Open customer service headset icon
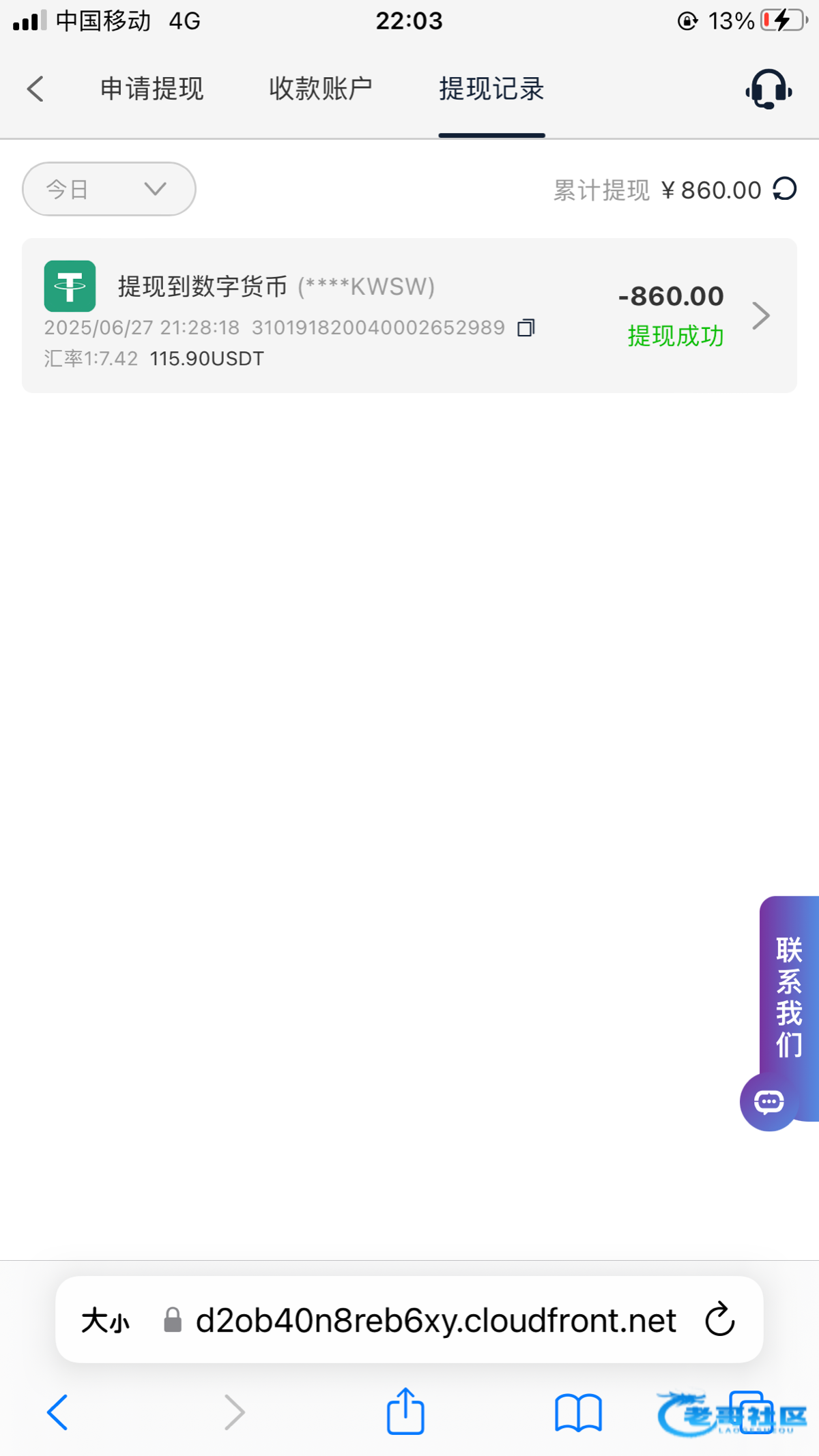This screenshot has width=819, height=1456. pos(768,89)
